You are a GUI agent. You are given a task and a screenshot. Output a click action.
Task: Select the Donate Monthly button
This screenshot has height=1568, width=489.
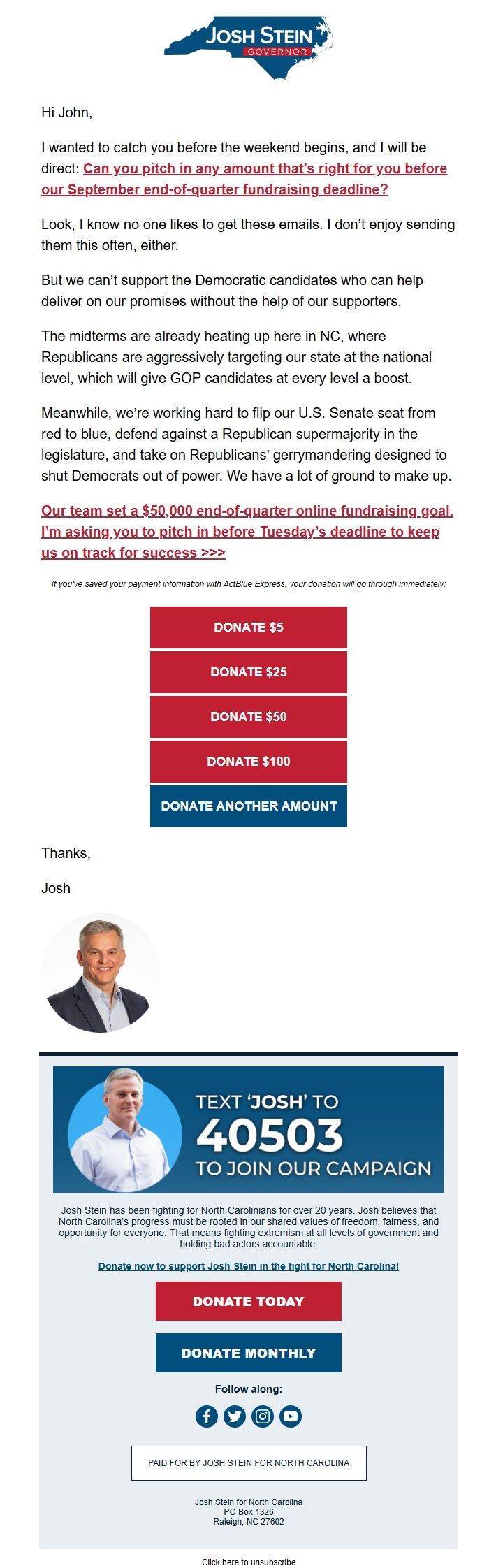(248, 1353)
